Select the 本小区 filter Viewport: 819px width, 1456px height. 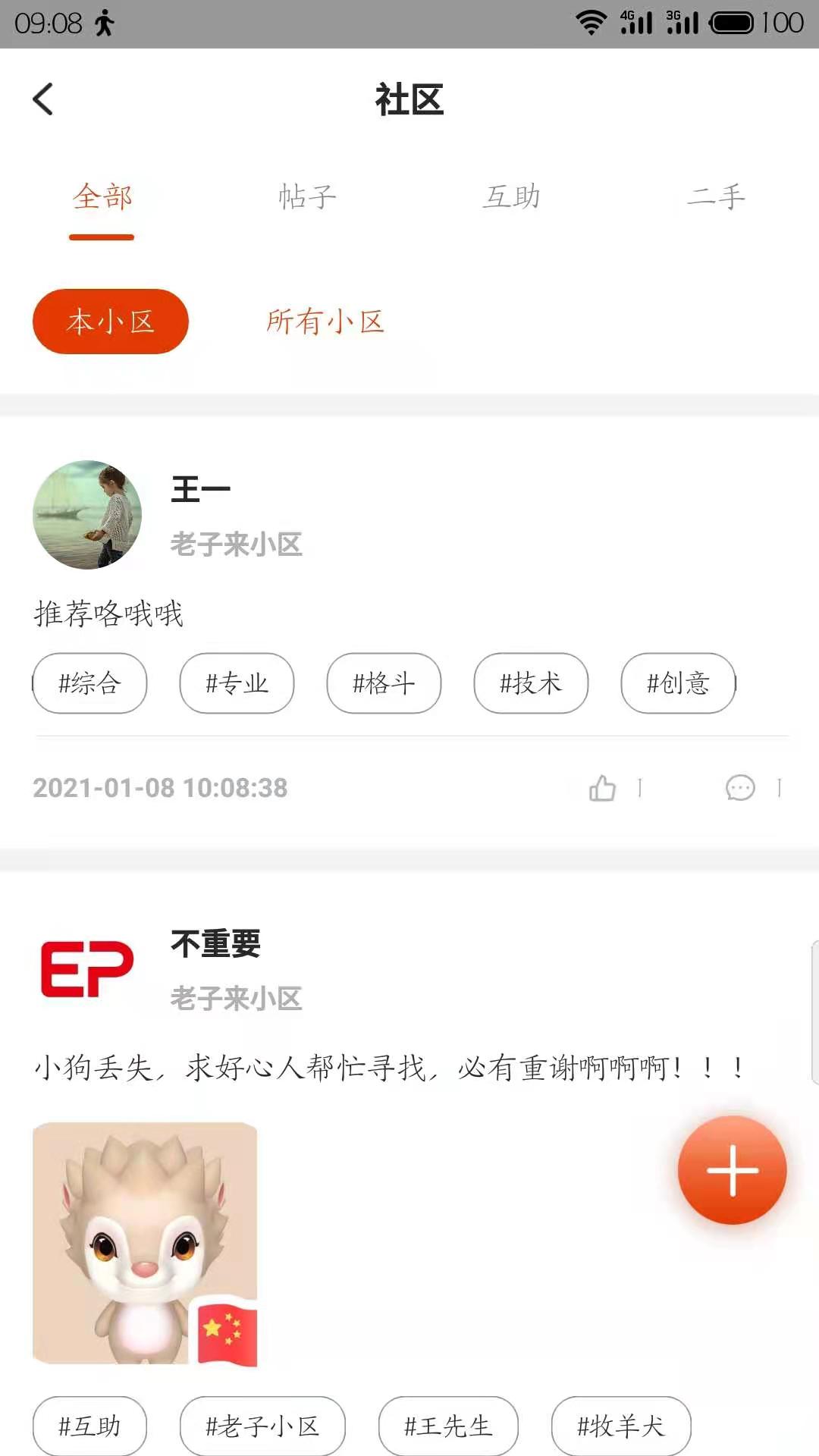click(110, 321)
